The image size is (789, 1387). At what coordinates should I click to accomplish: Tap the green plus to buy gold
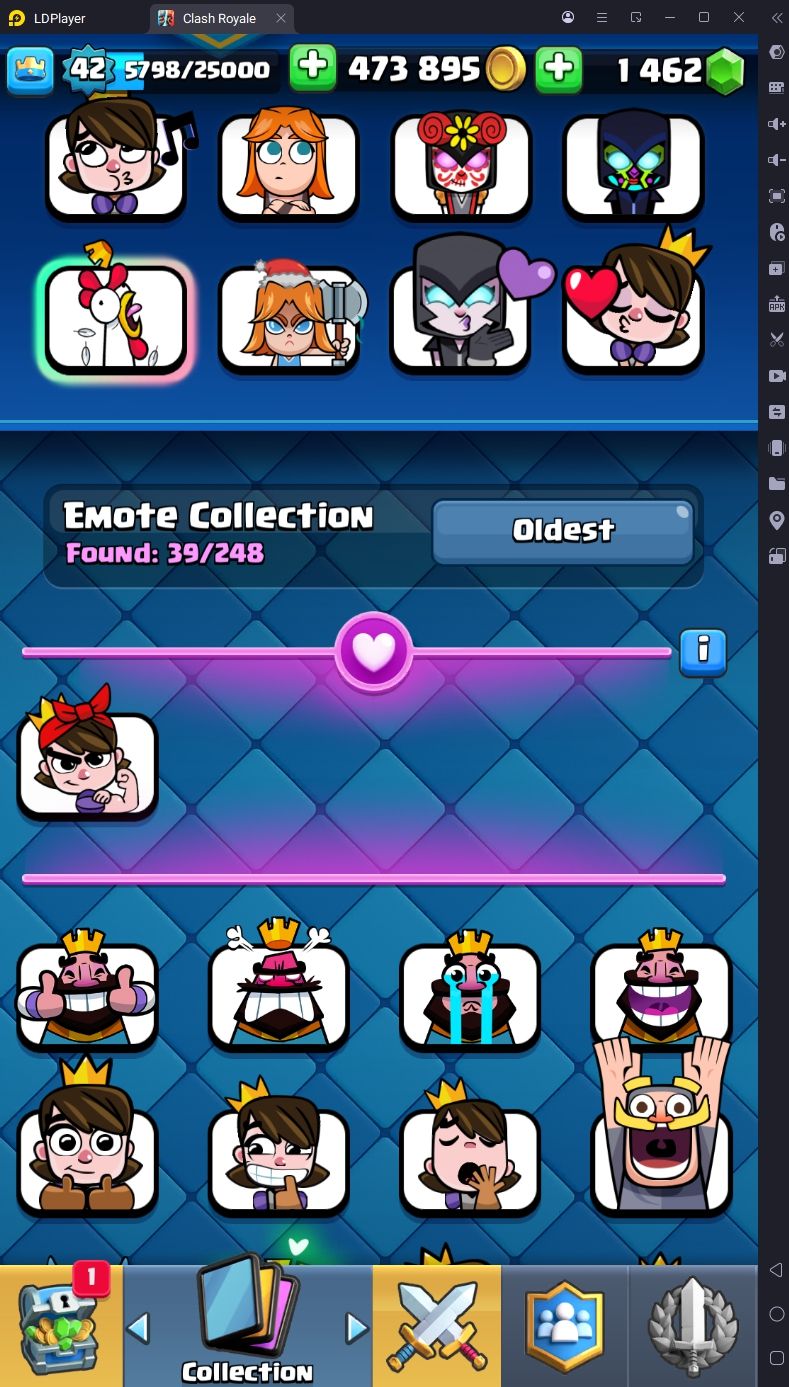point(313,68)
